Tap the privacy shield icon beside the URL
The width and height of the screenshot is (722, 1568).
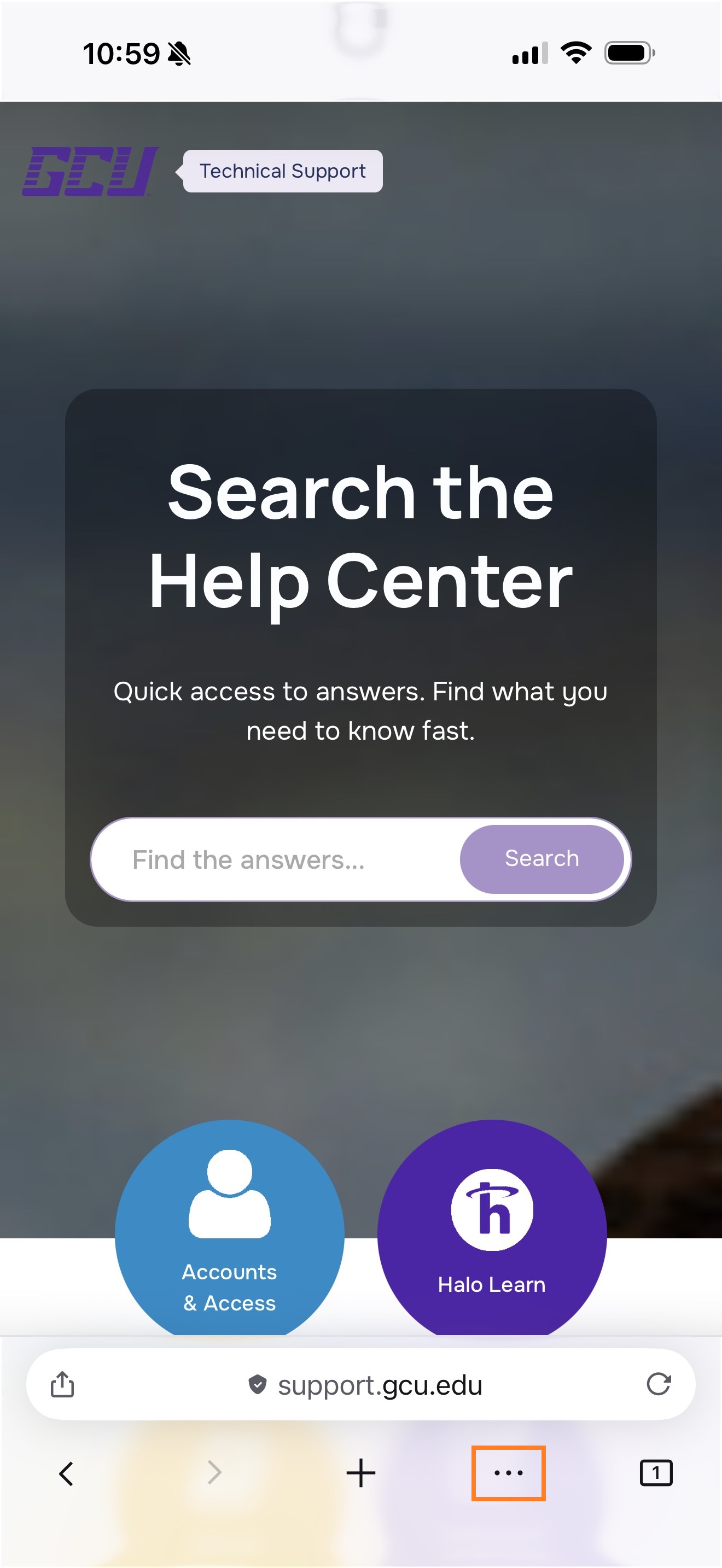click(258, 1384)
